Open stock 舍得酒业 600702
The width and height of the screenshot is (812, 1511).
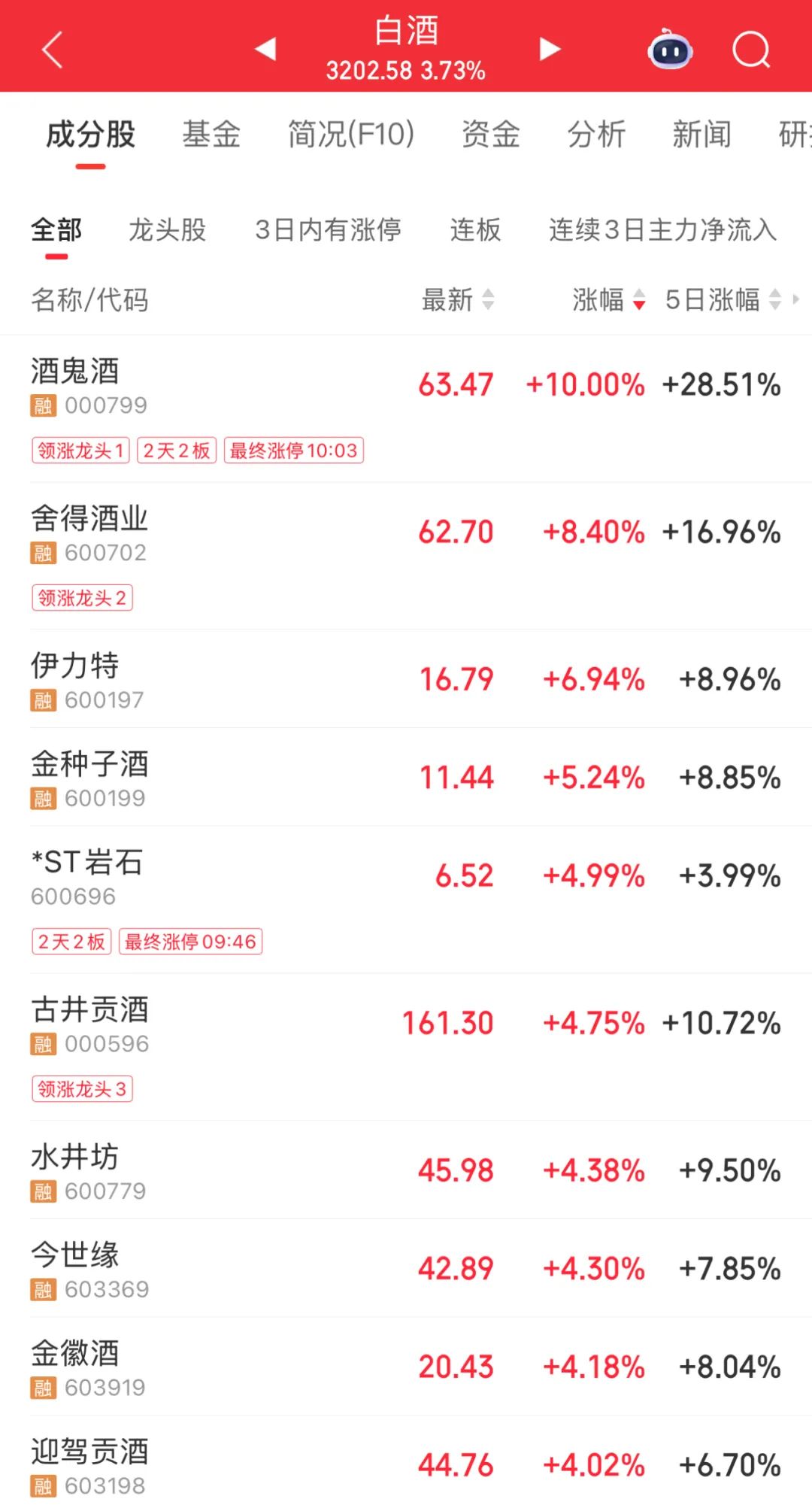point(406,556)
